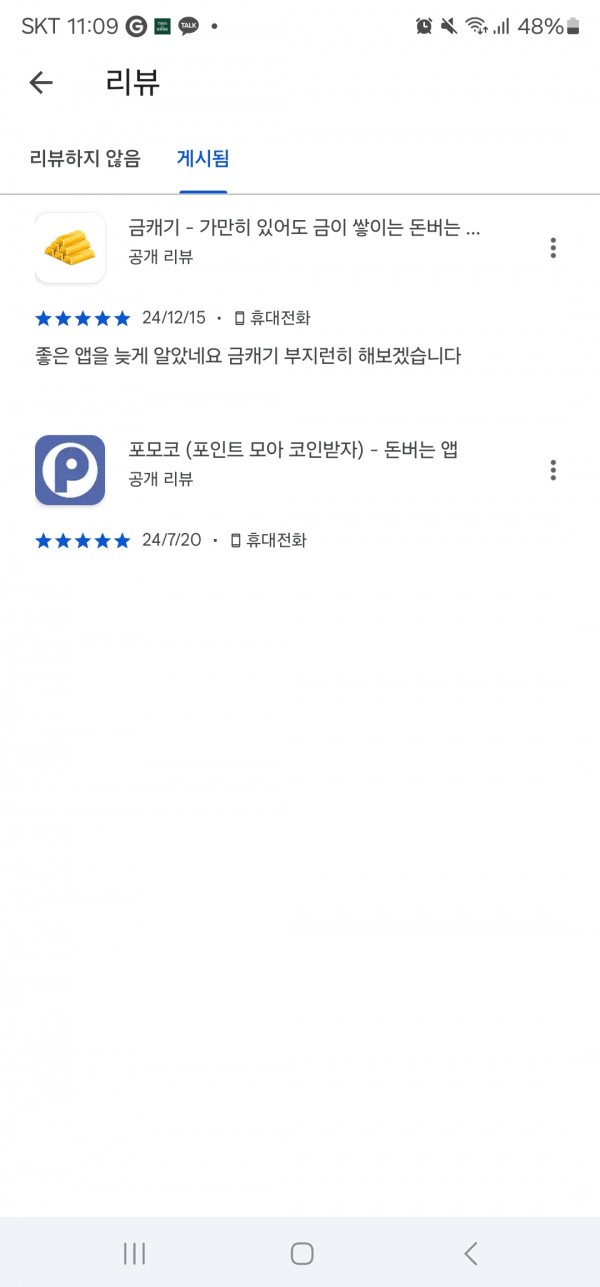
Task: Select the 게시됨 tab
Action: click(x=203, y=158)
